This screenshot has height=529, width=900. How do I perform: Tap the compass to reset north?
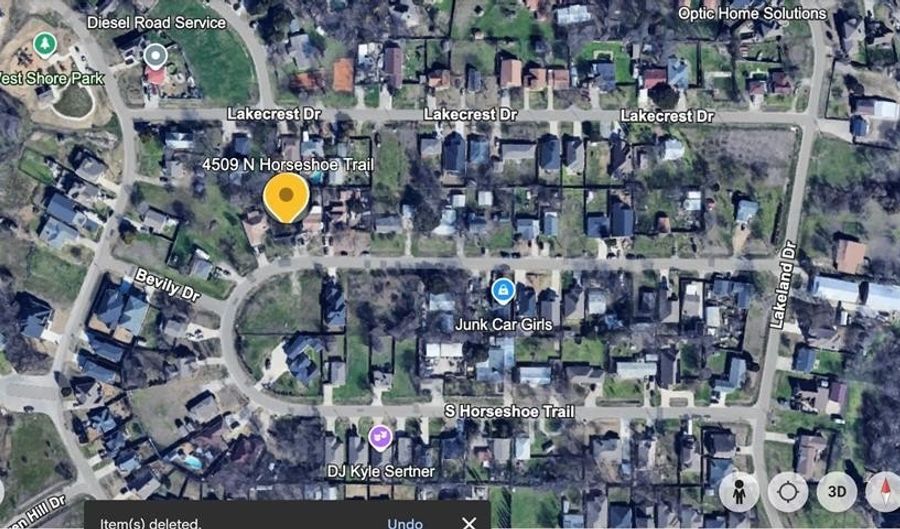pos(884,492)
